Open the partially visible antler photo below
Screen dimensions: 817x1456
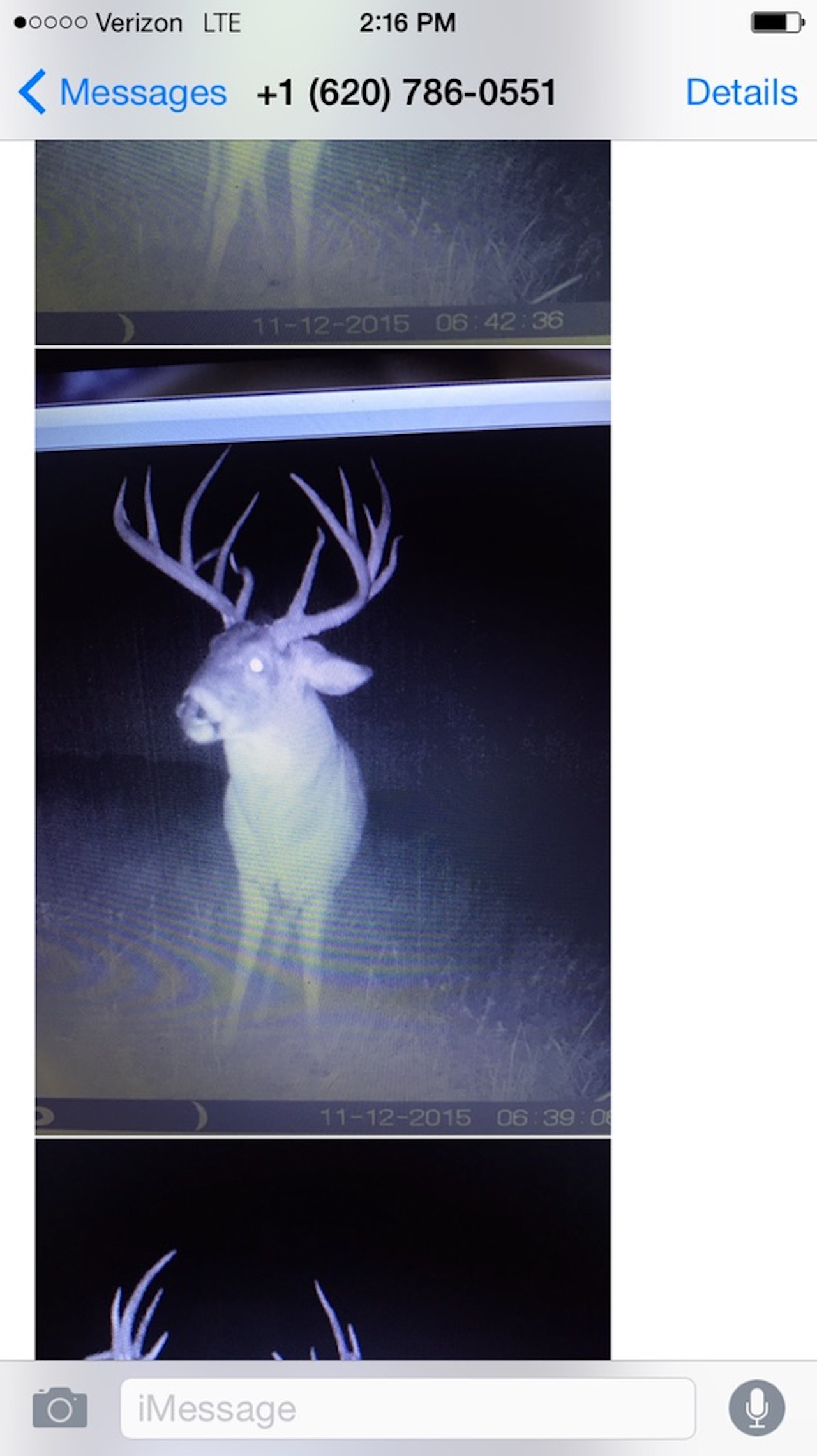point(322,1252)
